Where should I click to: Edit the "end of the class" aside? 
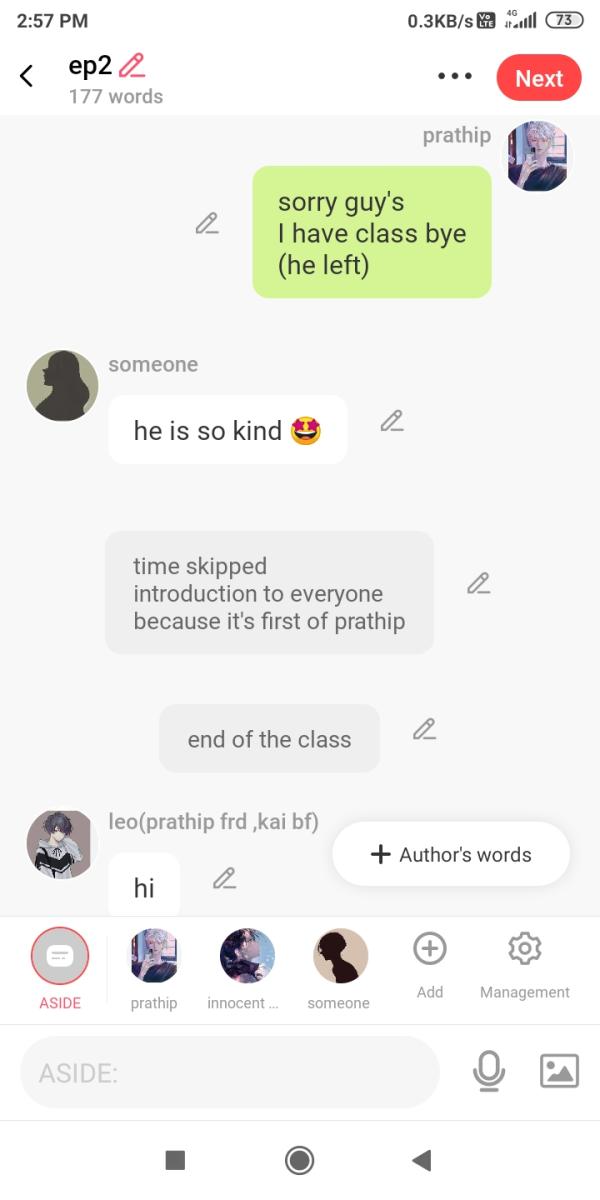pos(425,729)
